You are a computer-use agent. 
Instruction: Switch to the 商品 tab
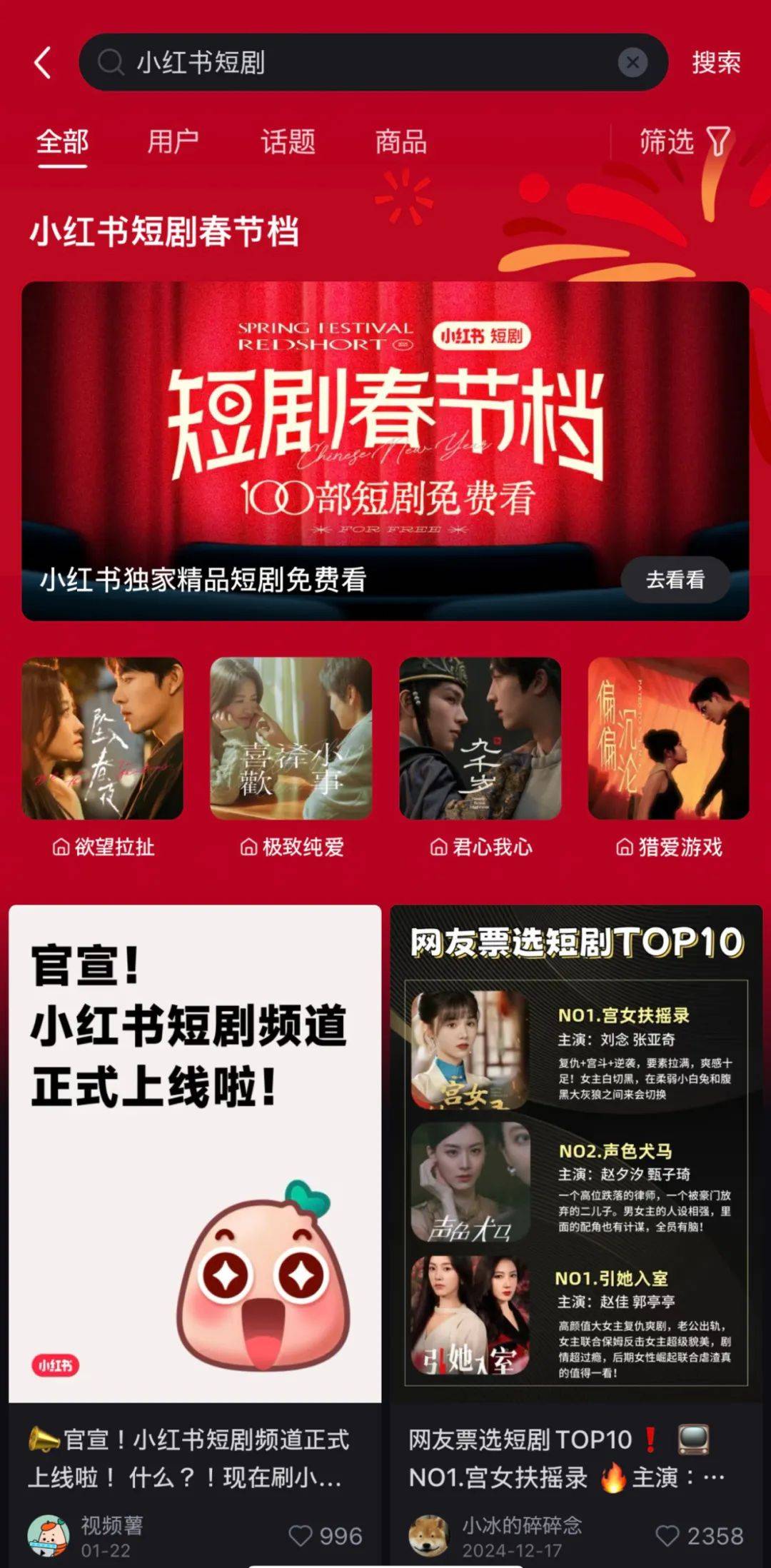401,141
